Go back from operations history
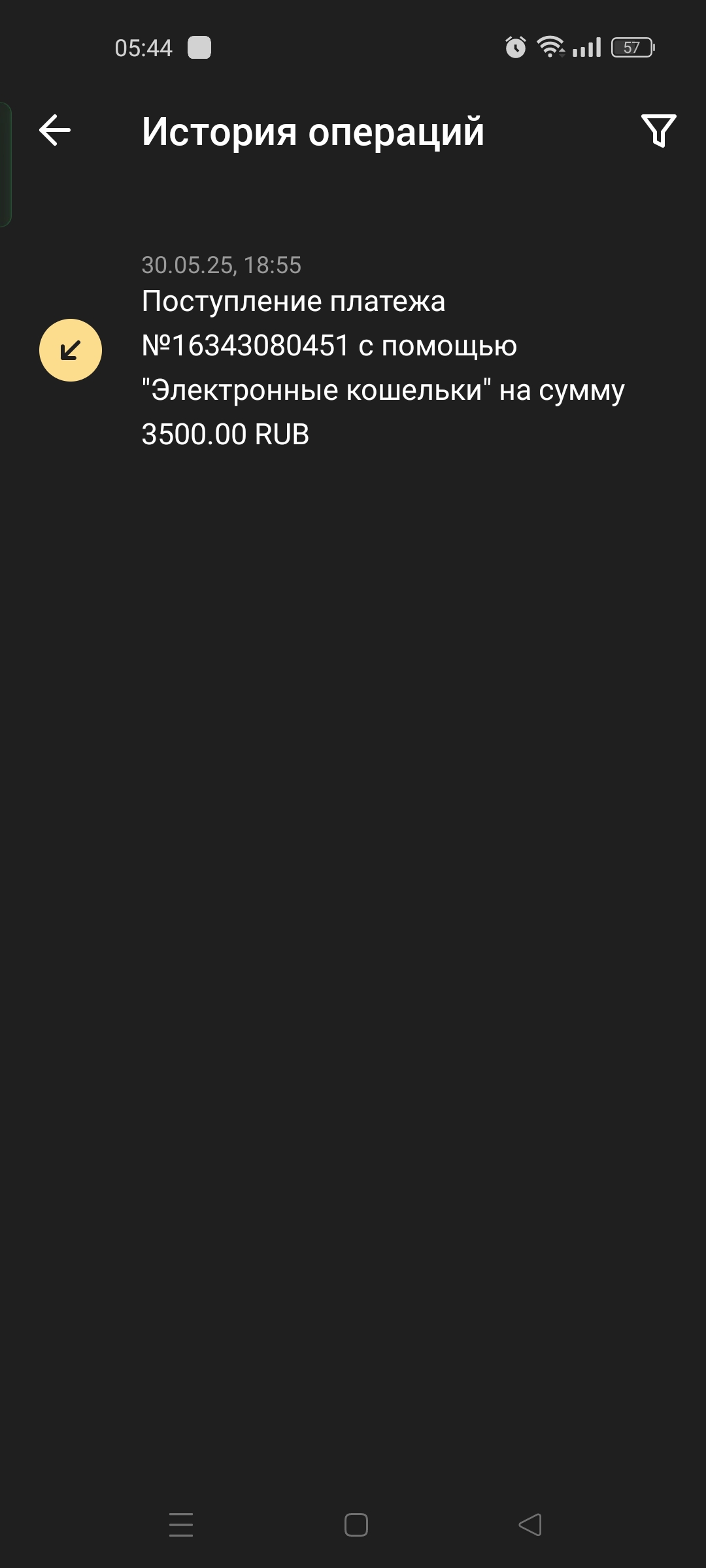 tap(55, 130)
